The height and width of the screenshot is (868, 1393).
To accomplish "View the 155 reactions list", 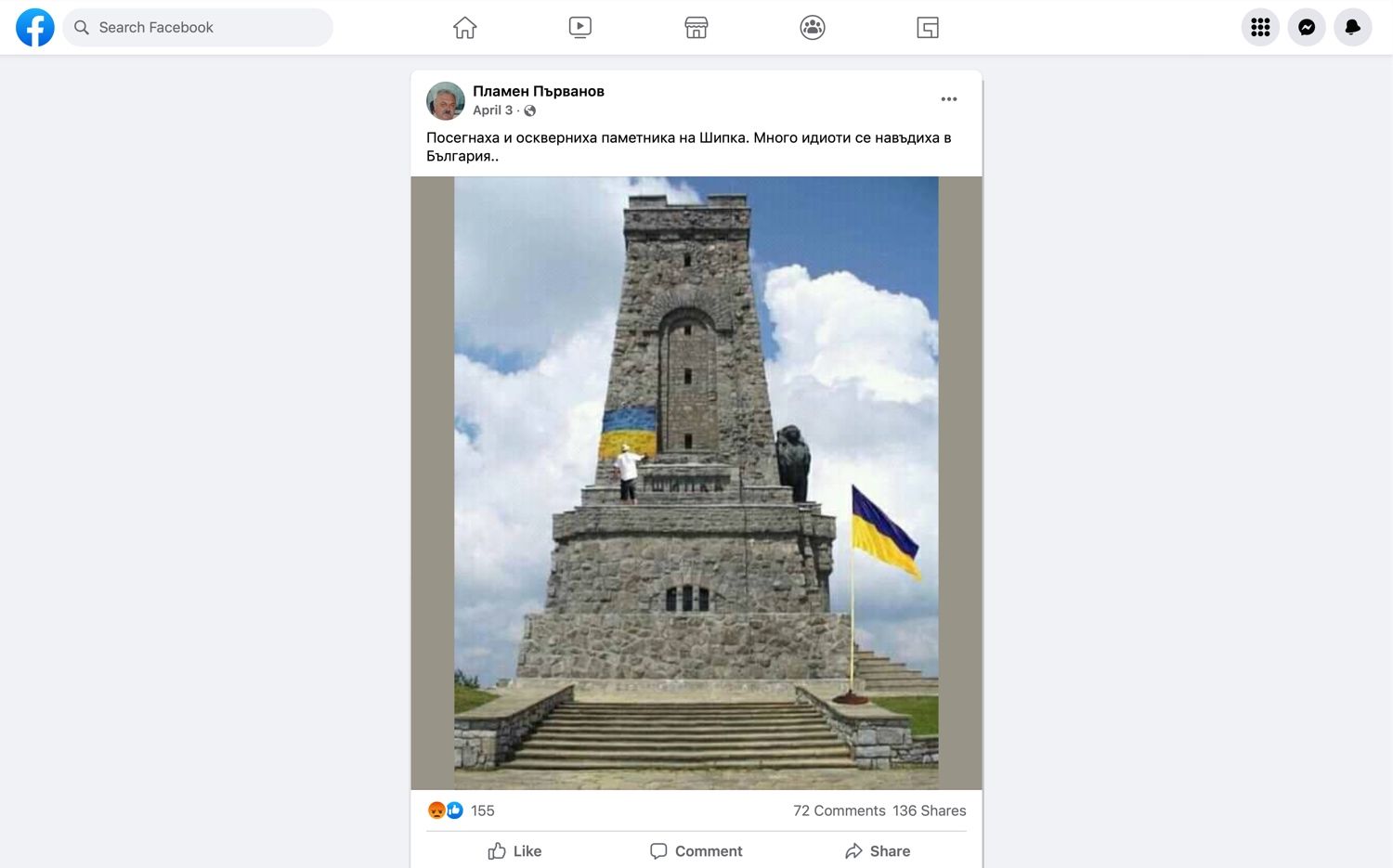I will (482, 810).
